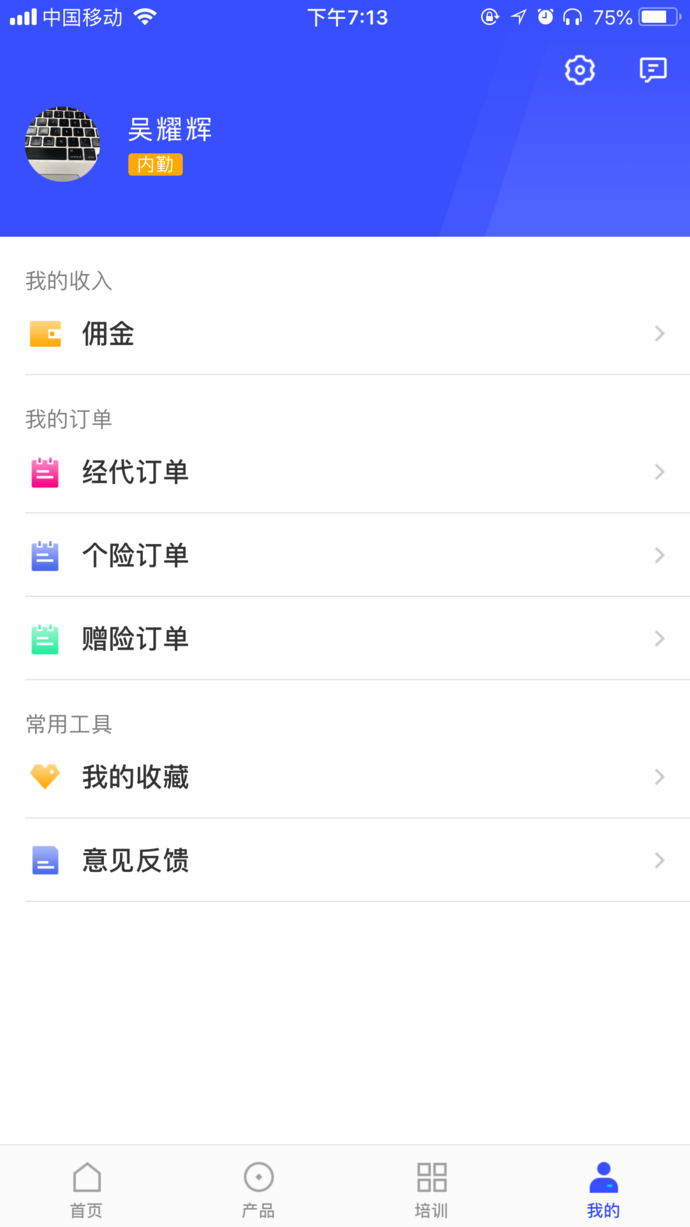Open the 佣金 commission row

click(345, 334)
